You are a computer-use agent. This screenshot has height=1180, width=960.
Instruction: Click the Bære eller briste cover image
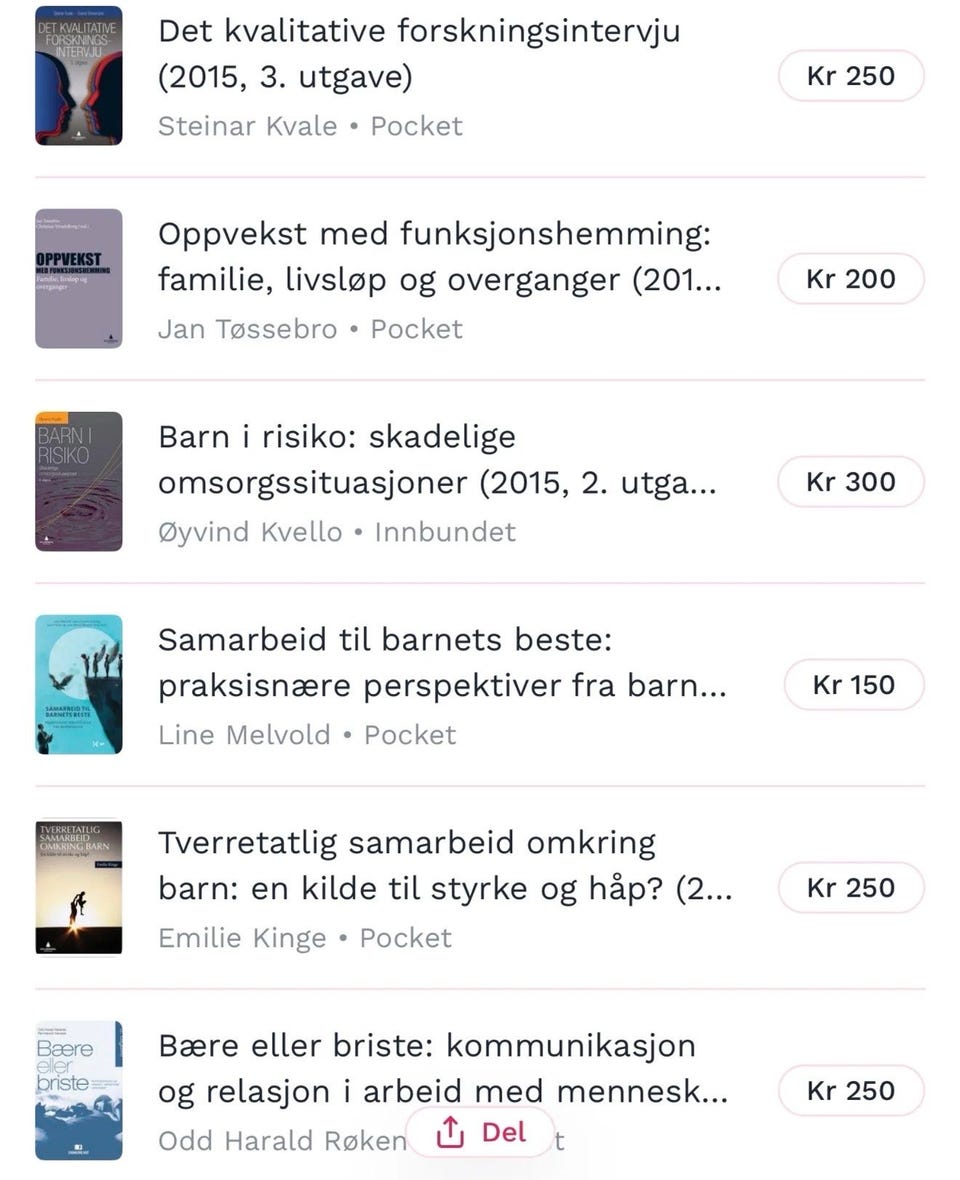77,1090
